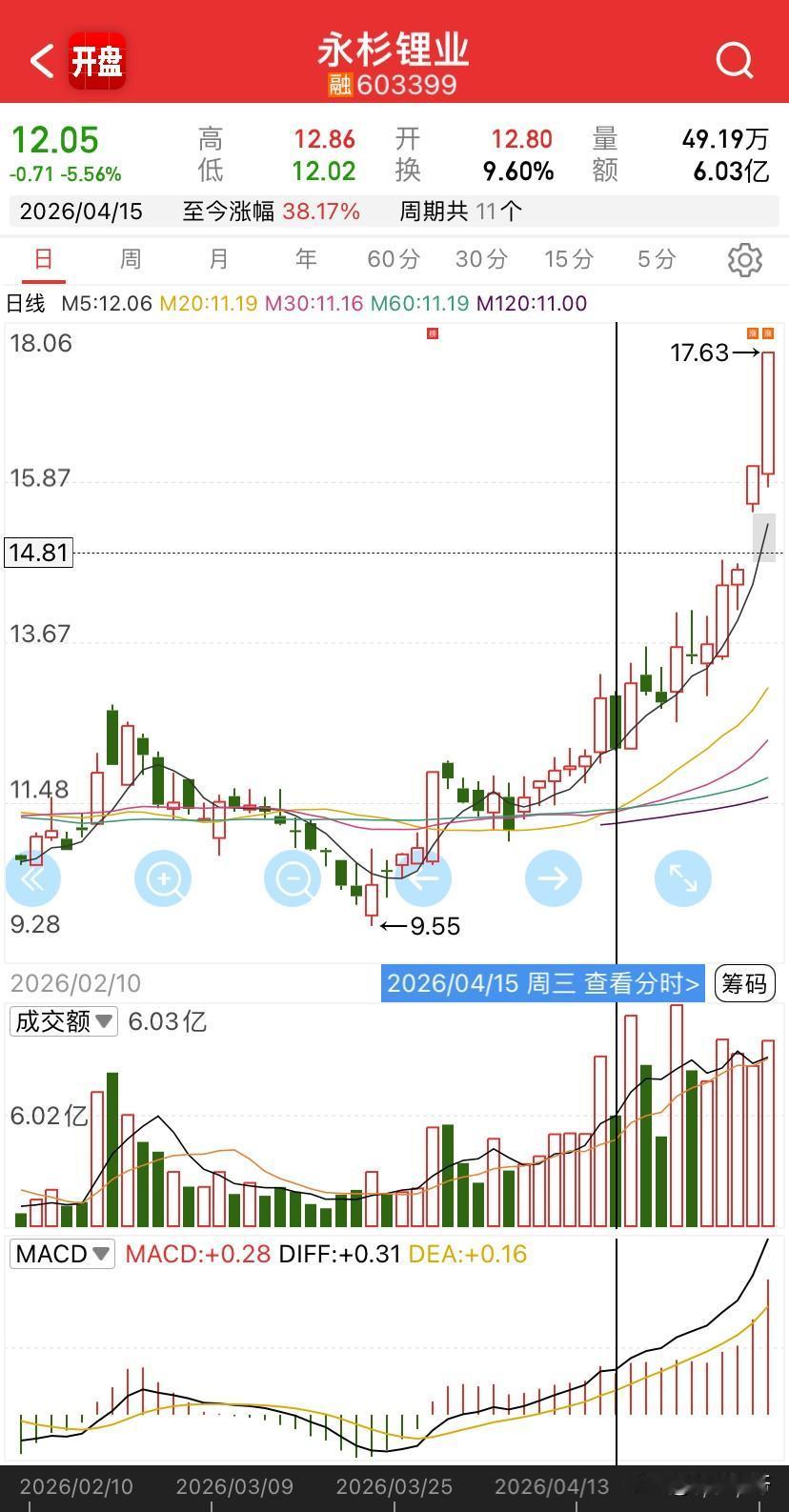The width and height of the screenshot is (789, 1512).
Task: Jump to earliest data with the double-left arrow
Action: [33, 878]
